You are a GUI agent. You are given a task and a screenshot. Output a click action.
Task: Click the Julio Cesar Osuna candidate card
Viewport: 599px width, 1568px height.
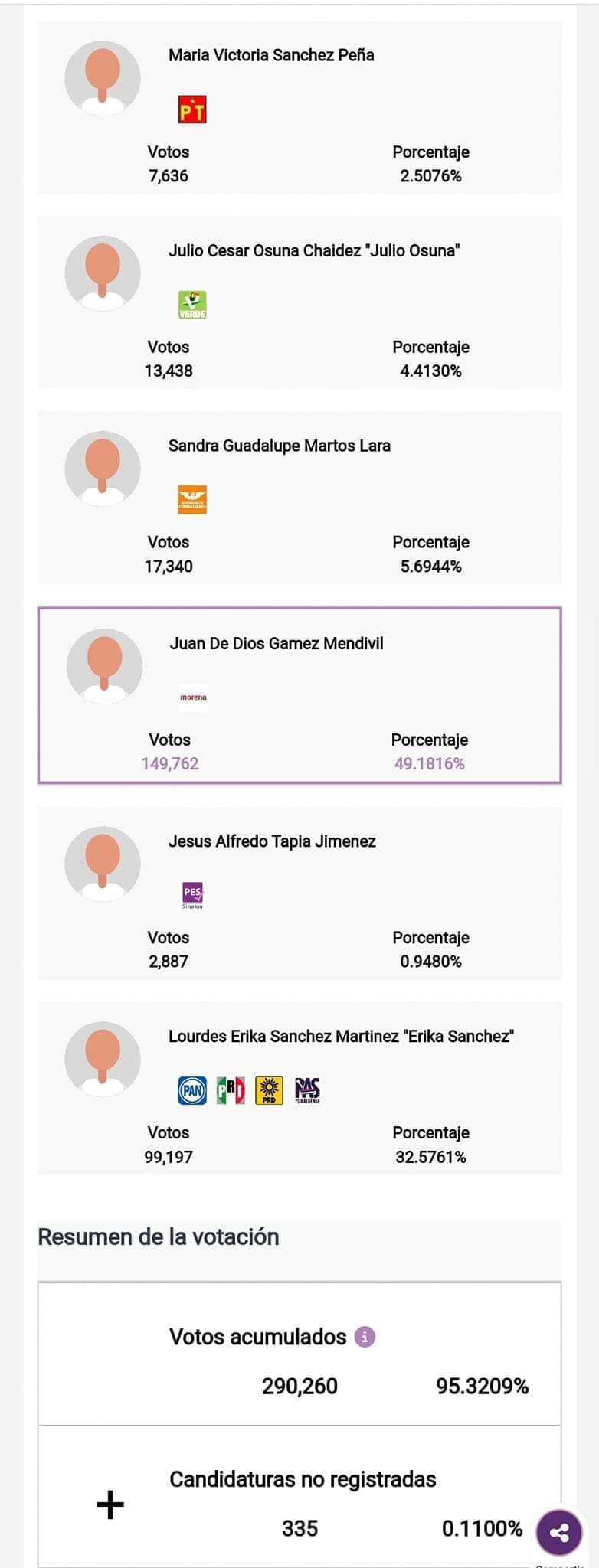point(299,304)
